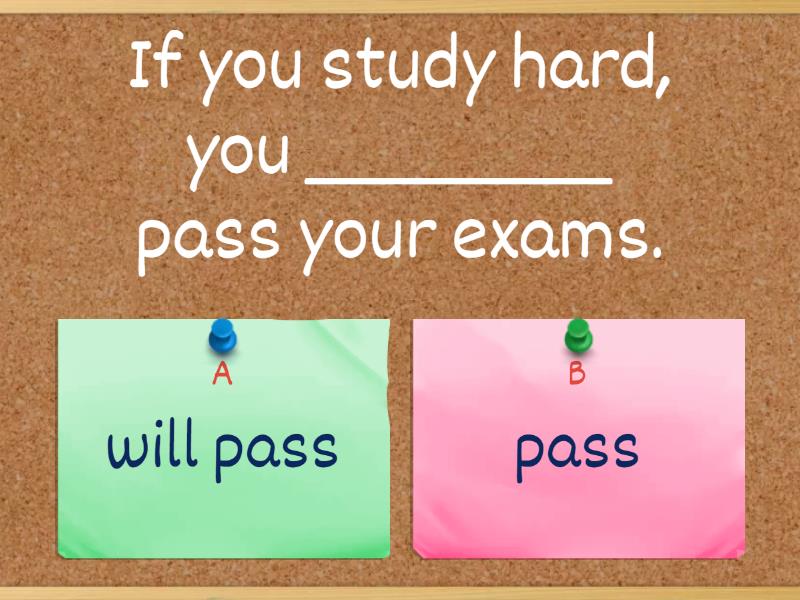Screen dimensions: 800x600
Task: Choose answer A "will pass"
Action: [223, 440]
